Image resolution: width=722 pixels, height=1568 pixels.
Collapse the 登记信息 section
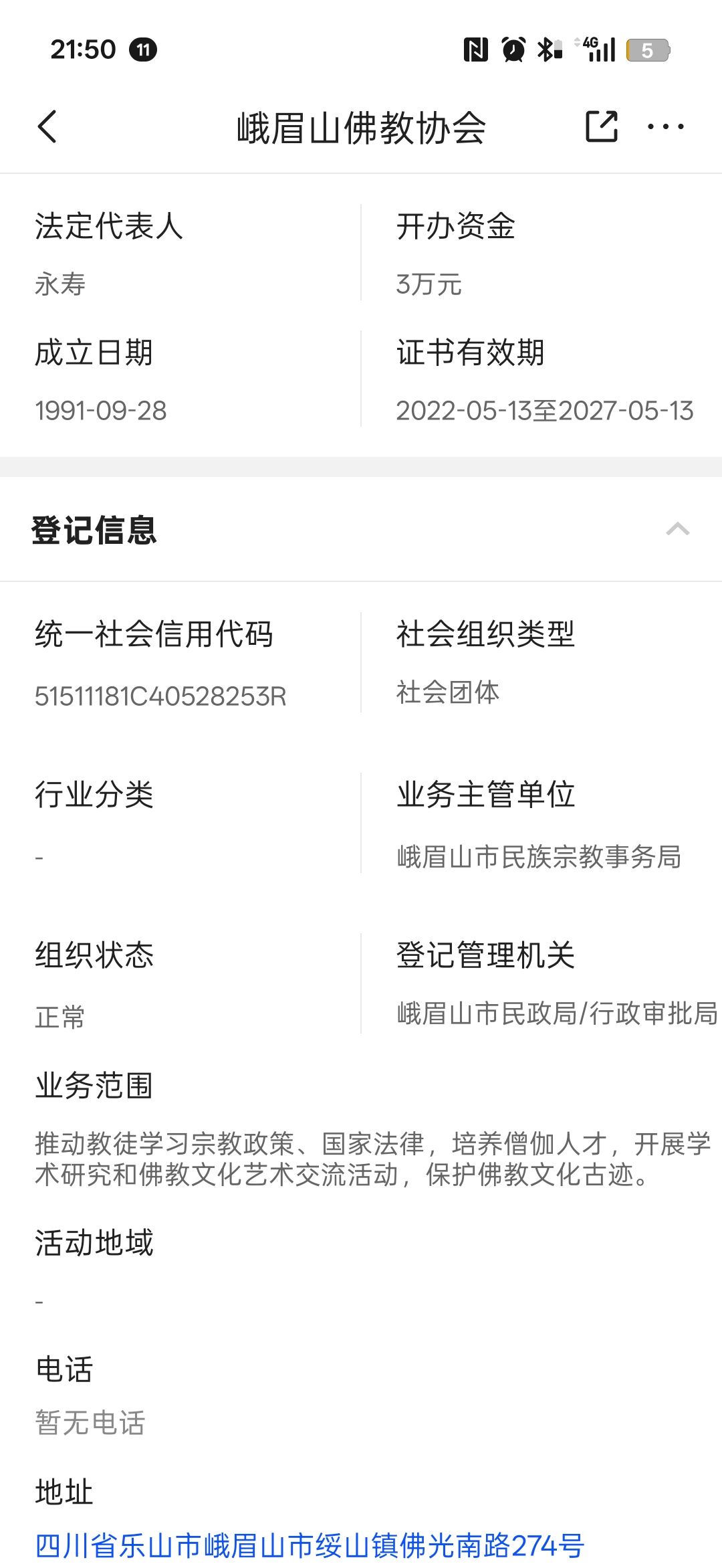click(x=677, y=529)
